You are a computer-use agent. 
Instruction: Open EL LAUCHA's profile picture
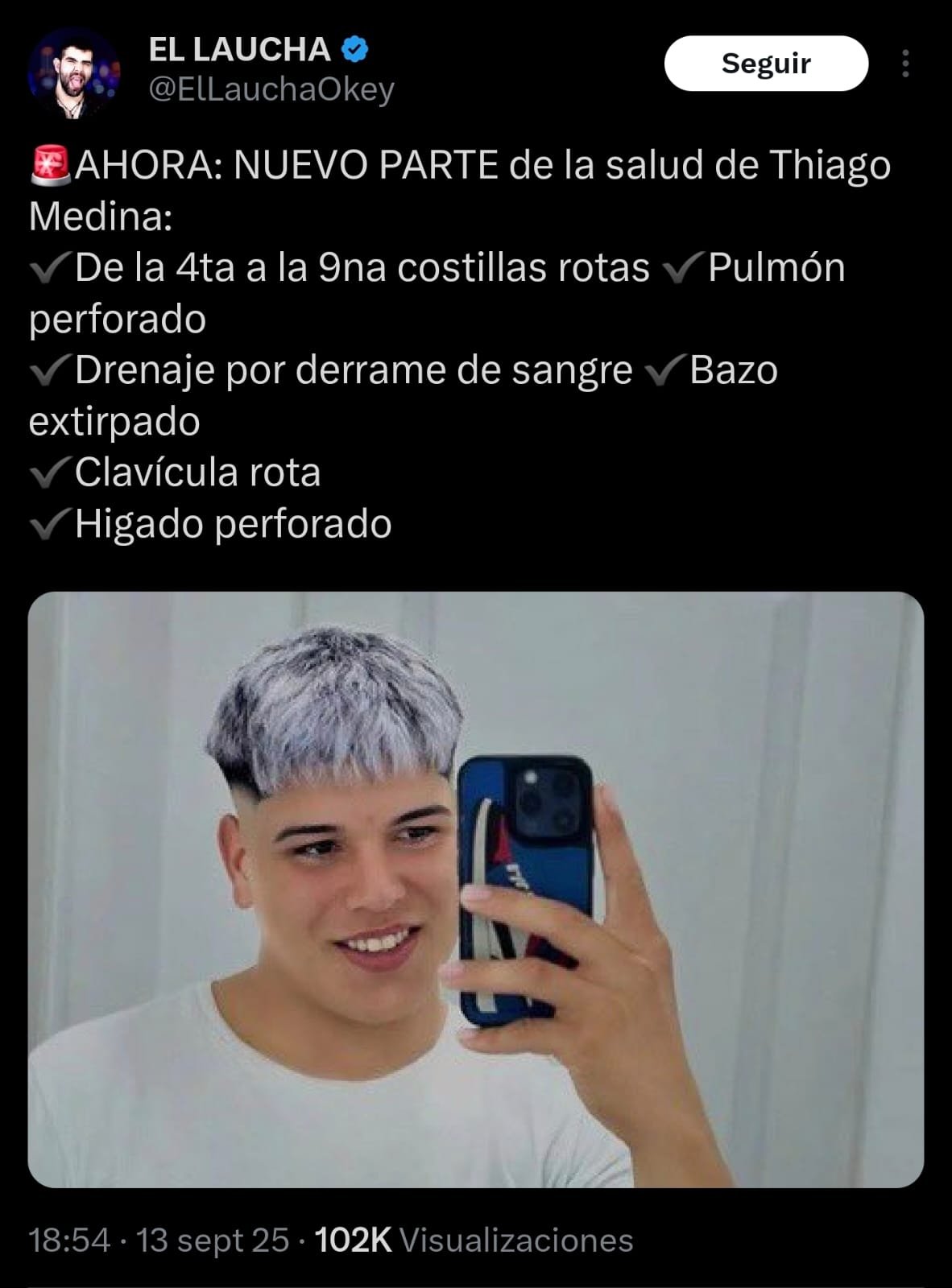74,74
